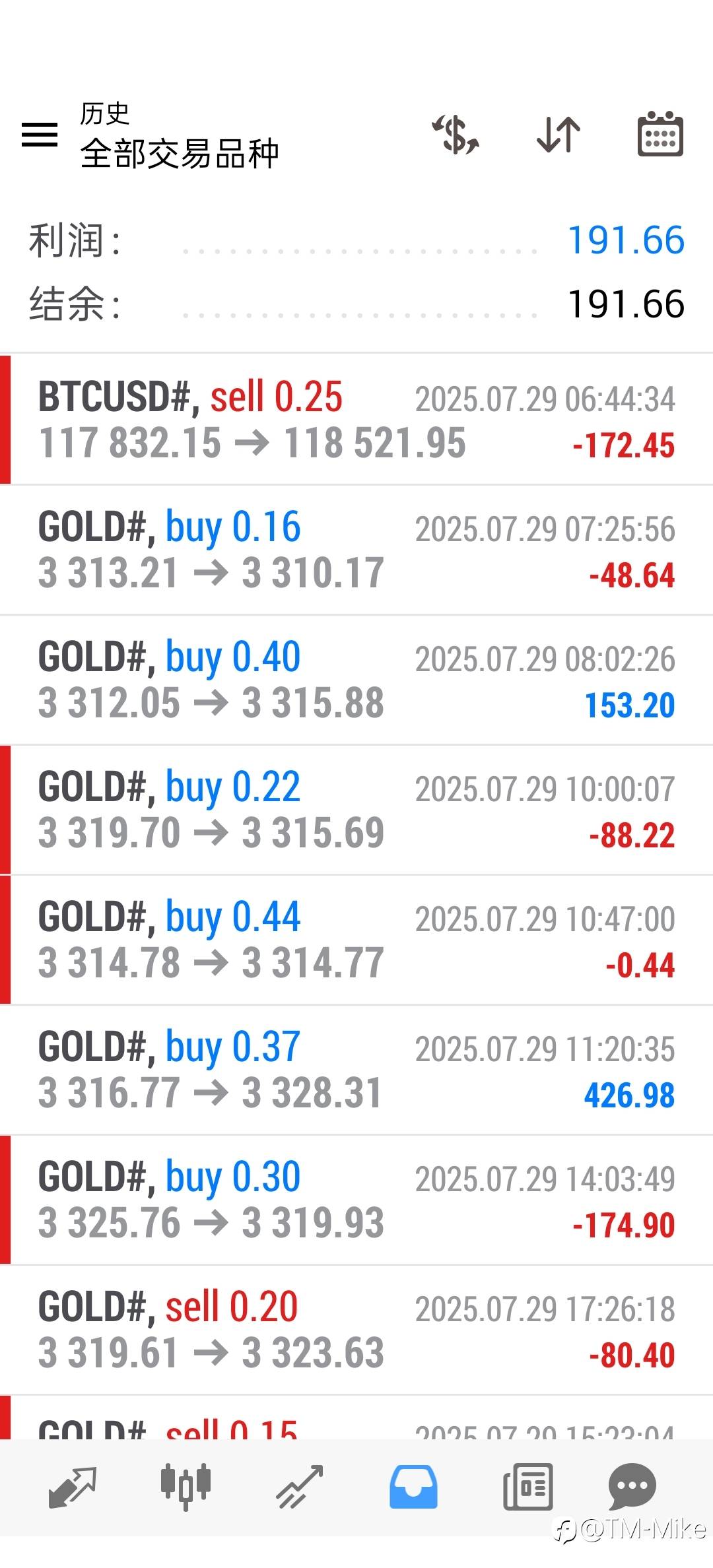Switch to the trade trend-line tab
The image size is (713, 1568).
[x=300, y=1487]
